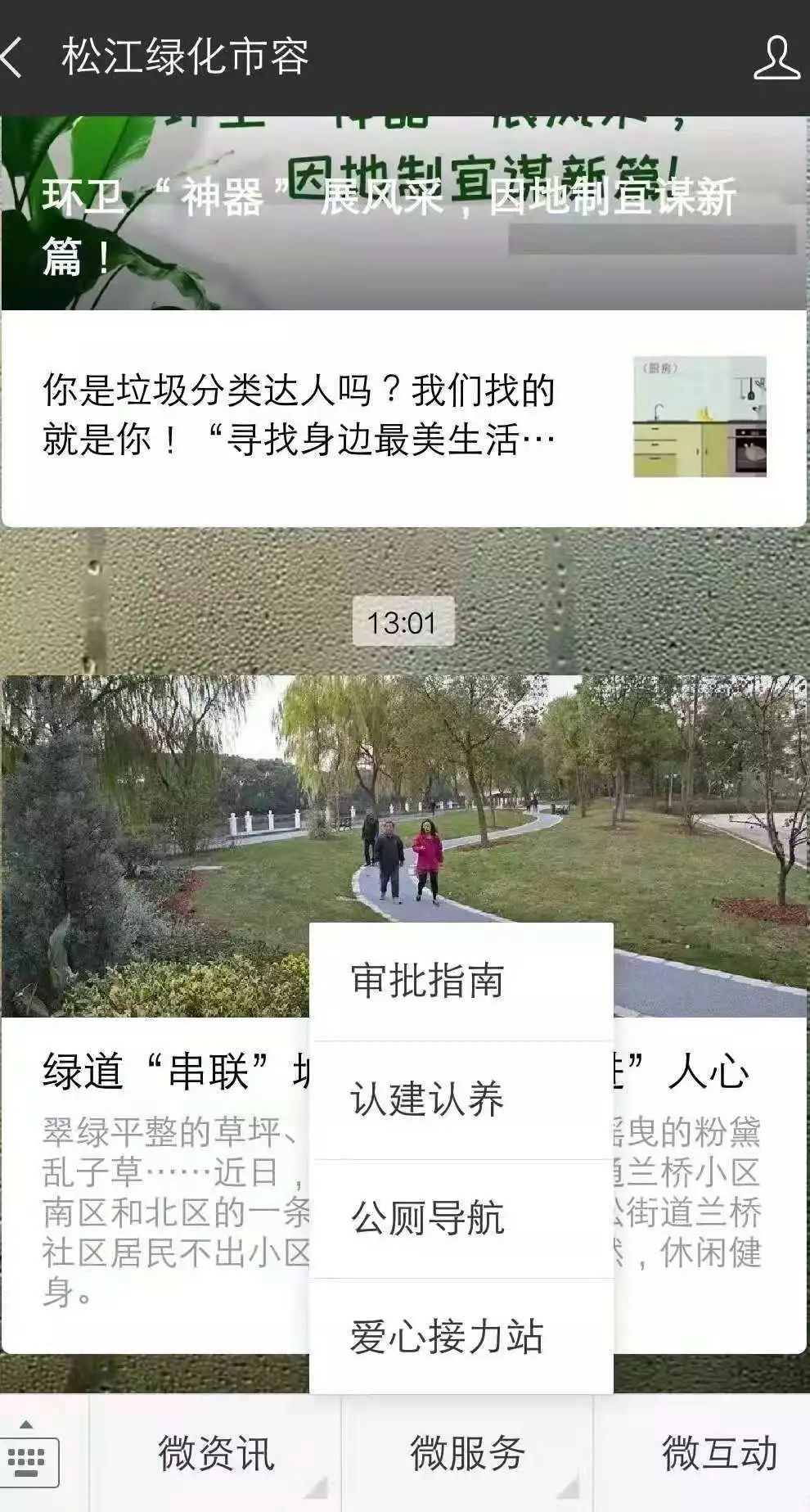Open the 微互动 menu
This screenshot has height=1512, width=810.
(718, 1455)
